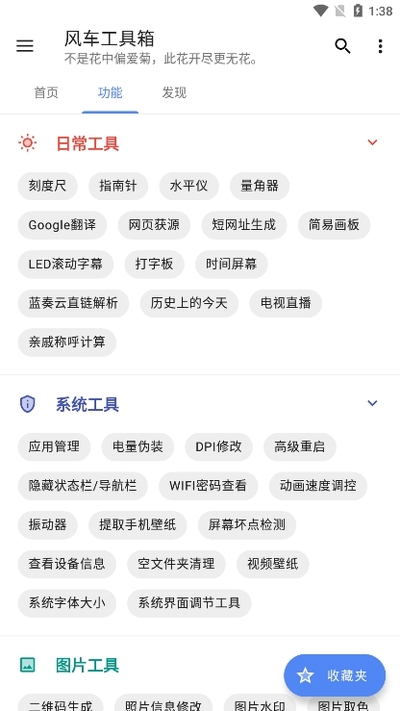Open 应用管理

pos(54,447)
